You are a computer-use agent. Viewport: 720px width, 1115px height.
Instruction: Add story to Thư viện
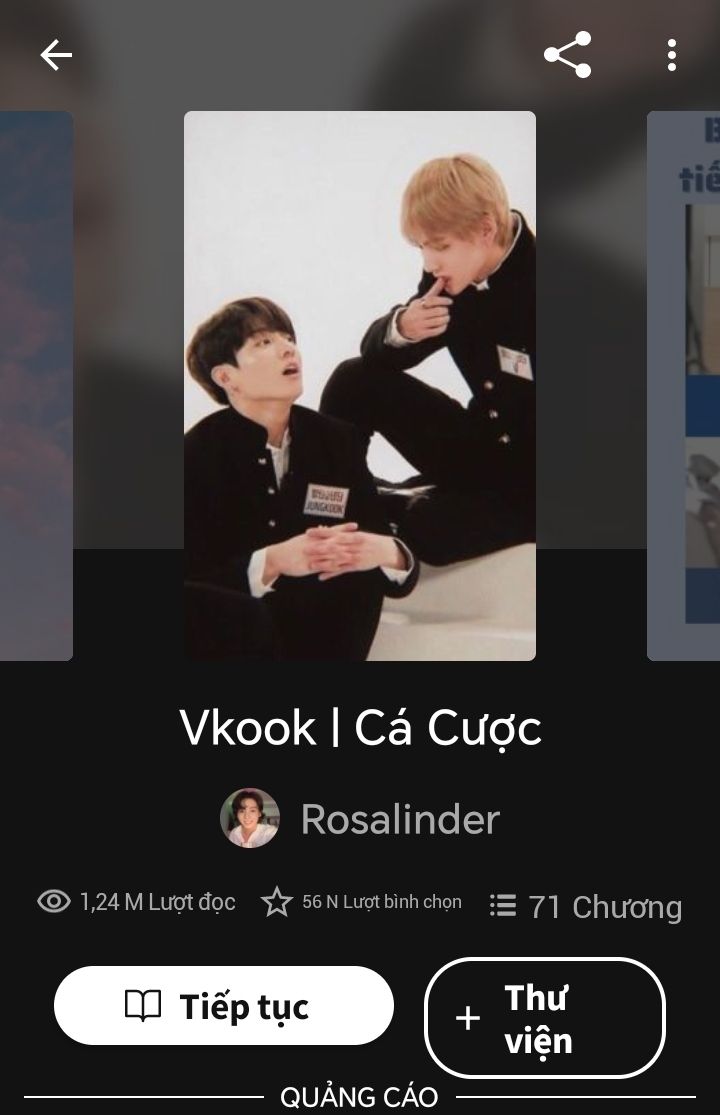coord(545,1018)
